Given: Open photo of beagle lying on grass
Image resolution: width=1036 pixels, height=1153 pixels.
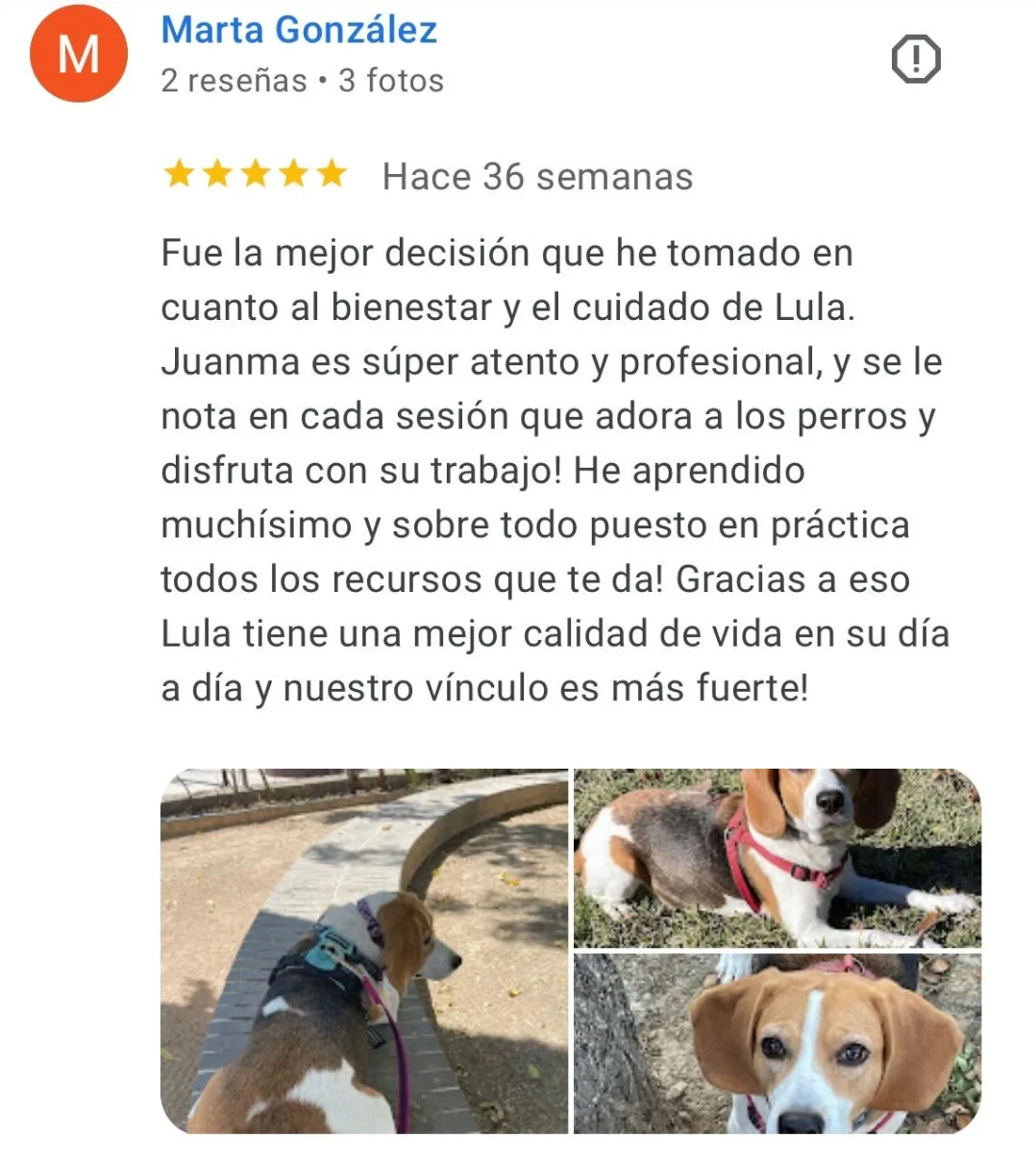Looking at the screenshot, I should click(777, 857).
